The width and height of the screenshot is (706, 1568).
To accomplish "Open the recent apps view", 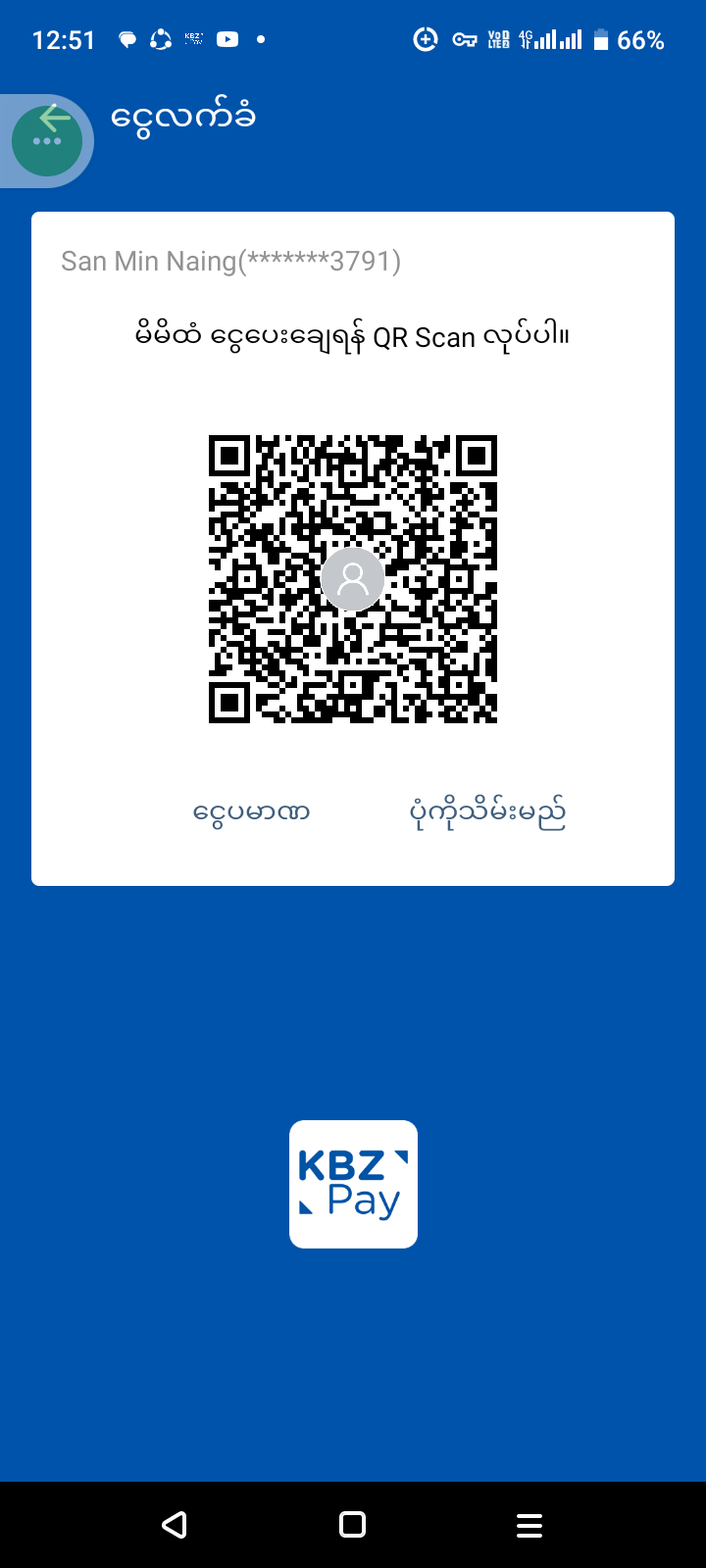I will point(529,1524).
